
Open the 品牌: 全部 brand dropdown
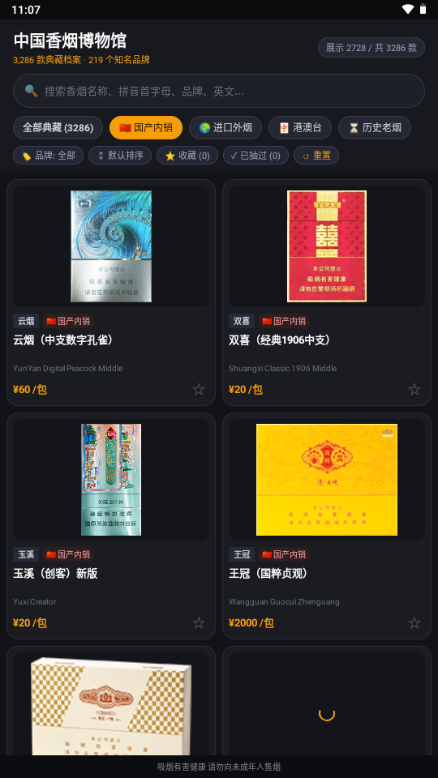click(48, 155)
